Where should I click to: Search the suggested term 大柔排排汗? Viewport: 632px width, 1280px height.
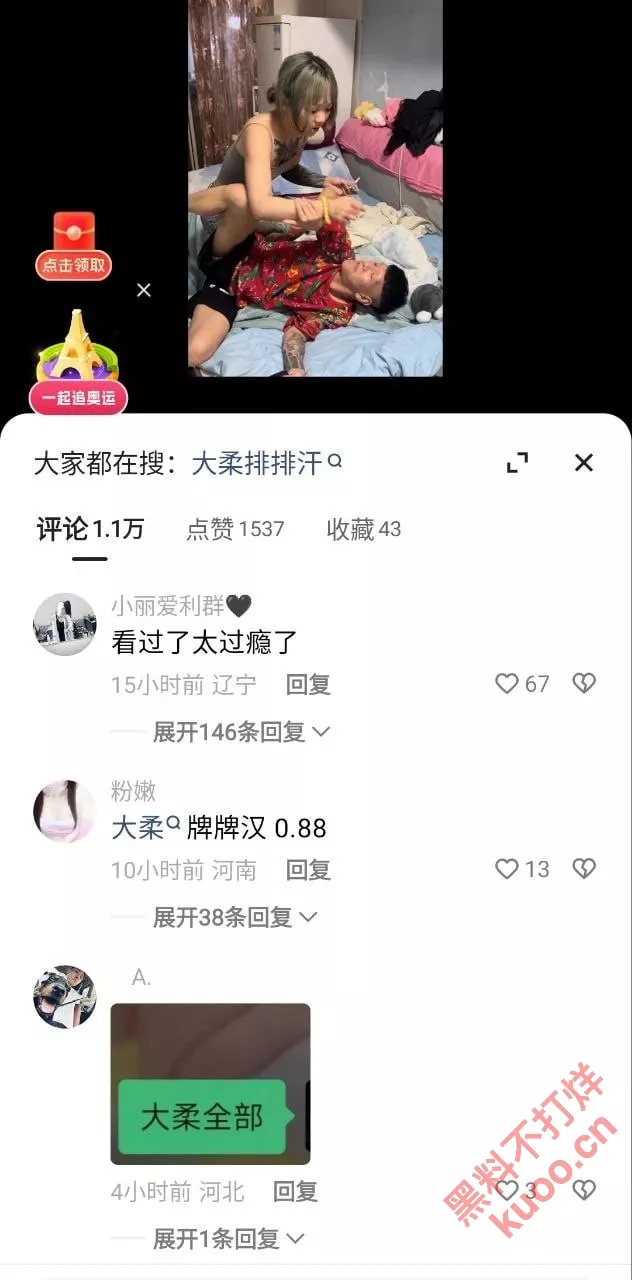coord(266,463)
